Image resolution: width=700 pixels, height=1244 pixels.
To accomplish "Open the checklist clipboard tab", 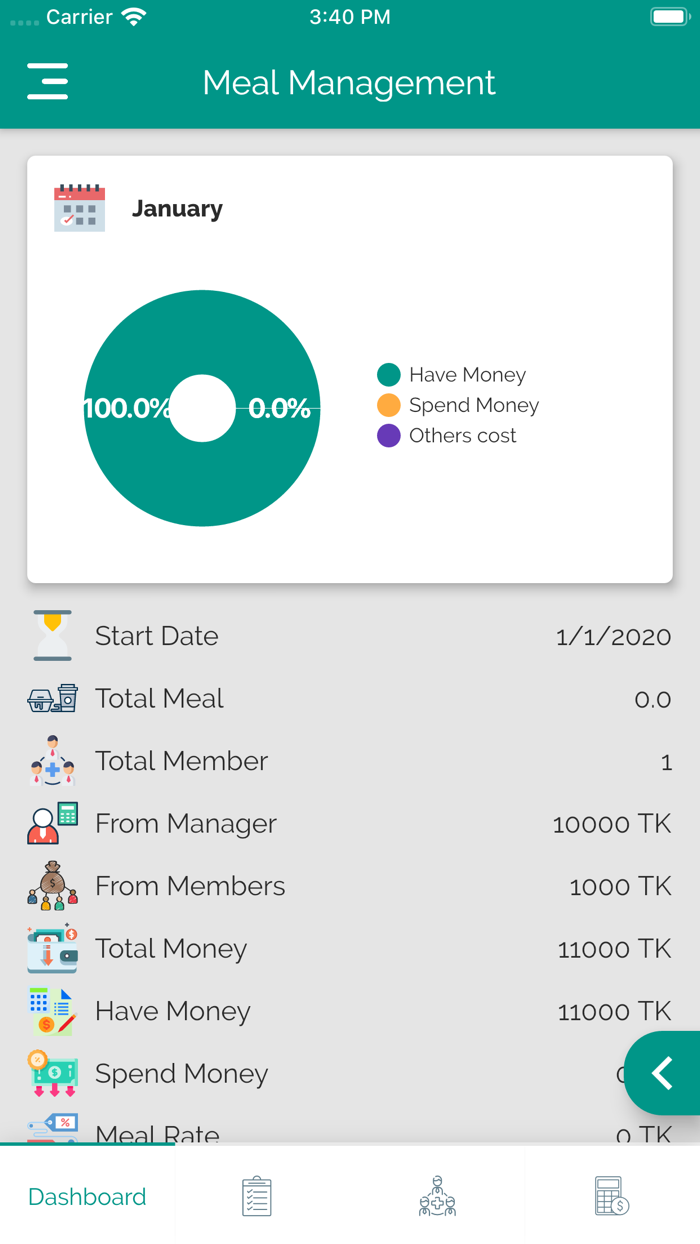I will coord(257,1196).
